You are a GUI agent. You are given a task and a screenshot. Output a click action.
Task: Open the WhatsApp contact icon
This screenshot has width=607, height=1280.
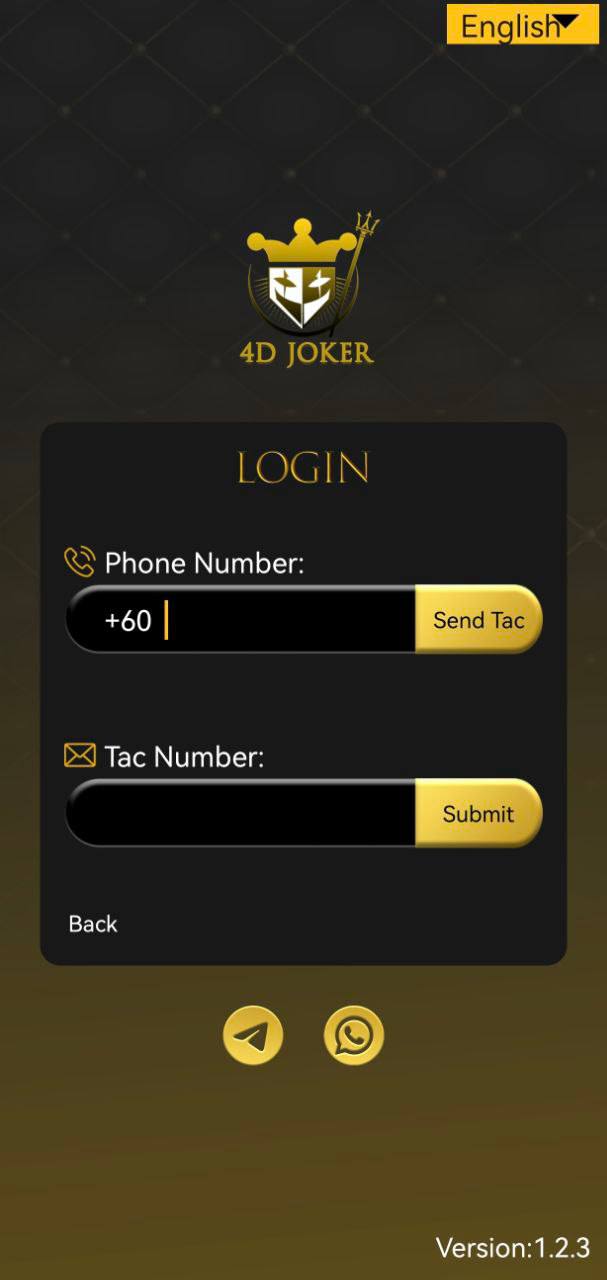tap(354, 1035)
